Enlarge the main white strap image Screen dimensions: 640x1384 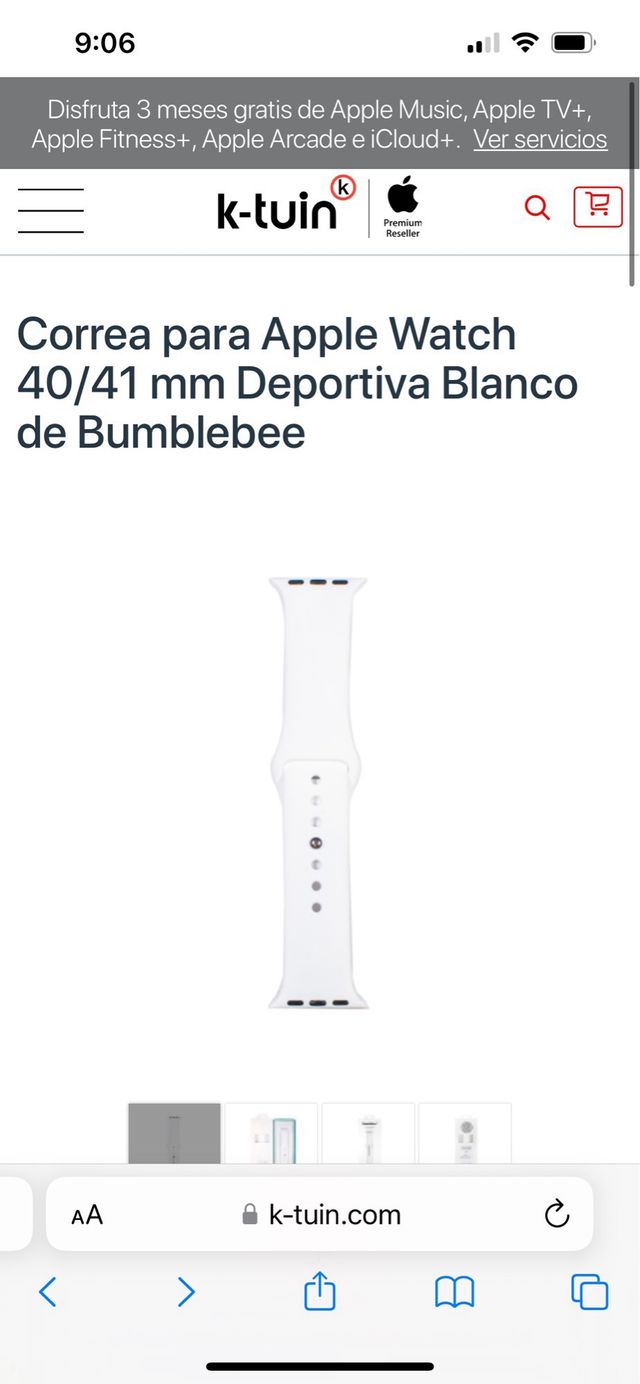tap(318, 792)
